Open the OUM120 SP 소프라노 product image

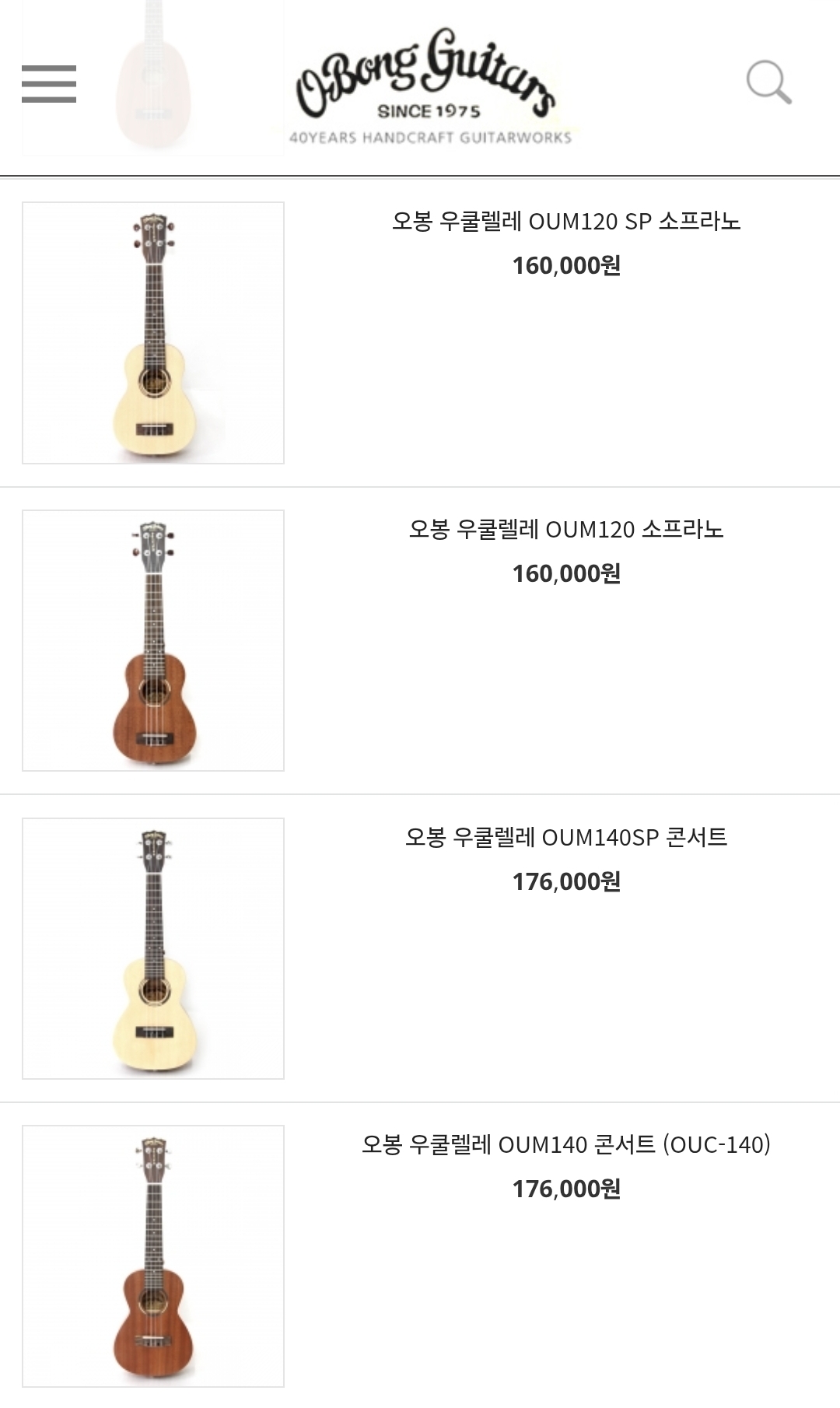pyautogui.click(x=153, y=333)
